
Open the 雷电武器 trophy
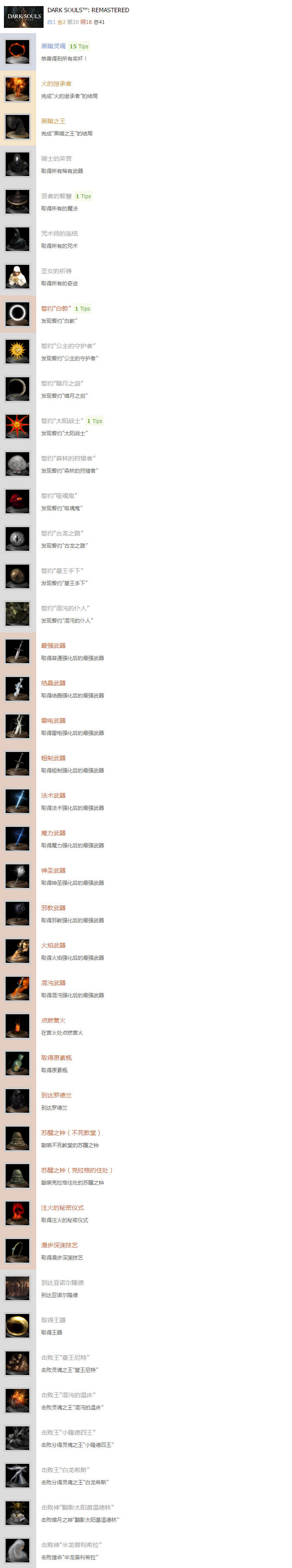[x=53, y=720]
